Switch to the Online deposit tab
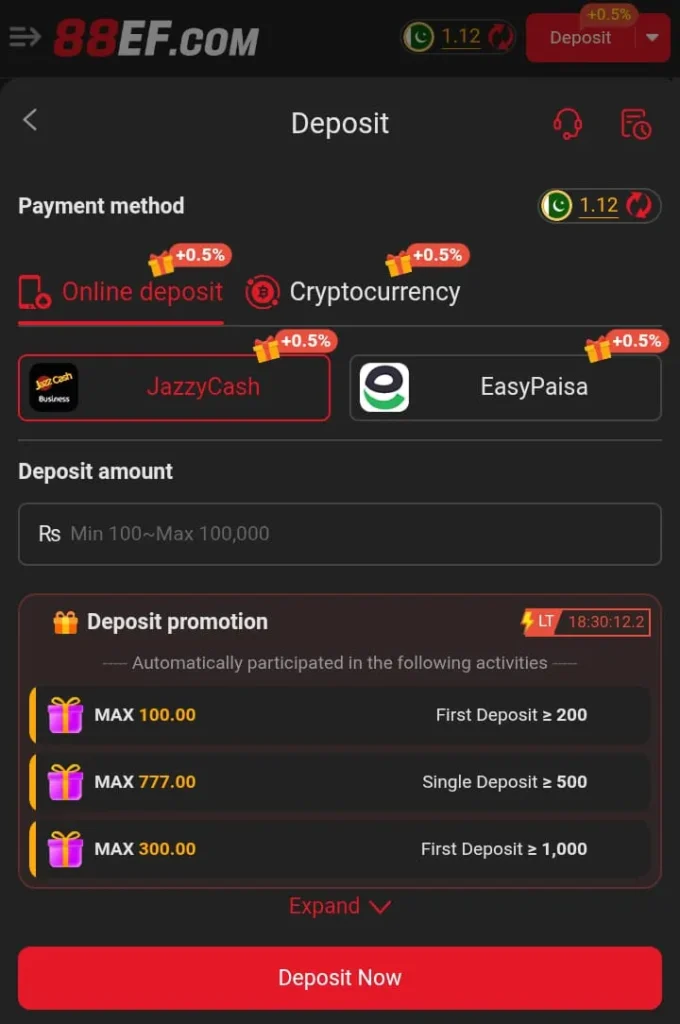The image size is (680, 1024). (x=122, y=292)
